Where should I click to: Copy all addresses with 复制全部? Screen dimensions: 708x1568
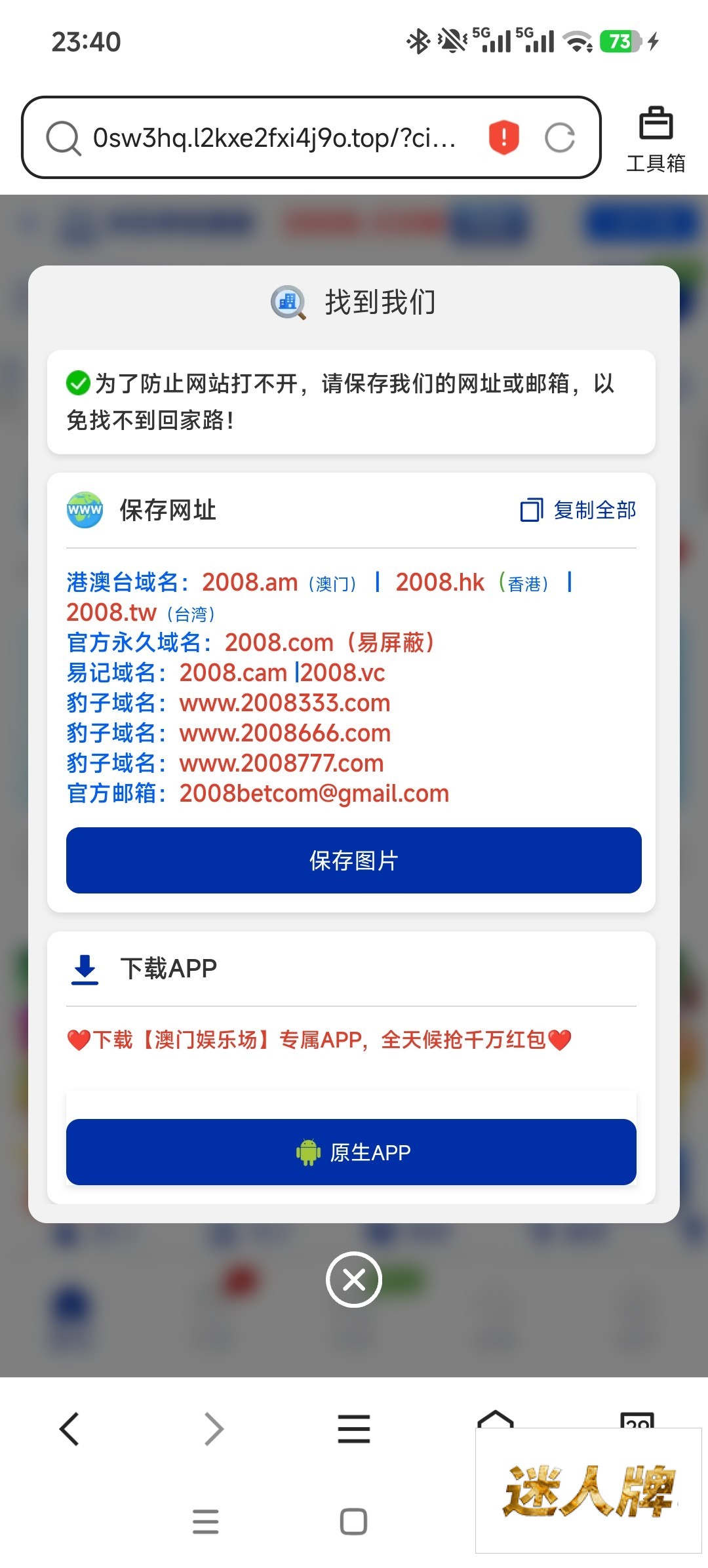pos(578,510)
